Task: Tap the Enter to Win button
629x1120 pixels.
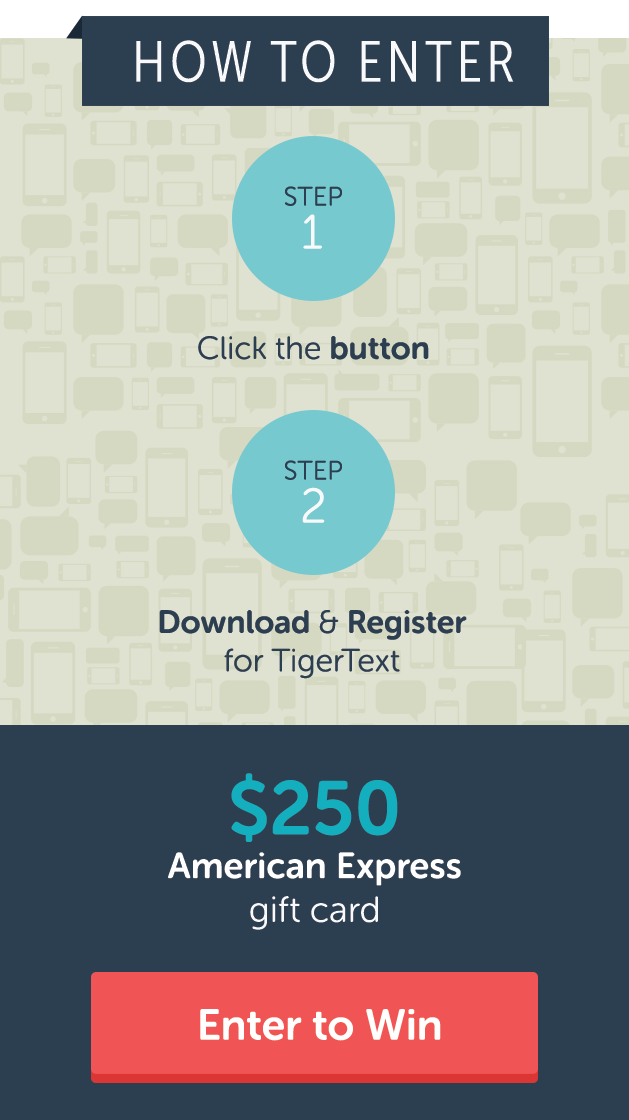Action: 314,1026
